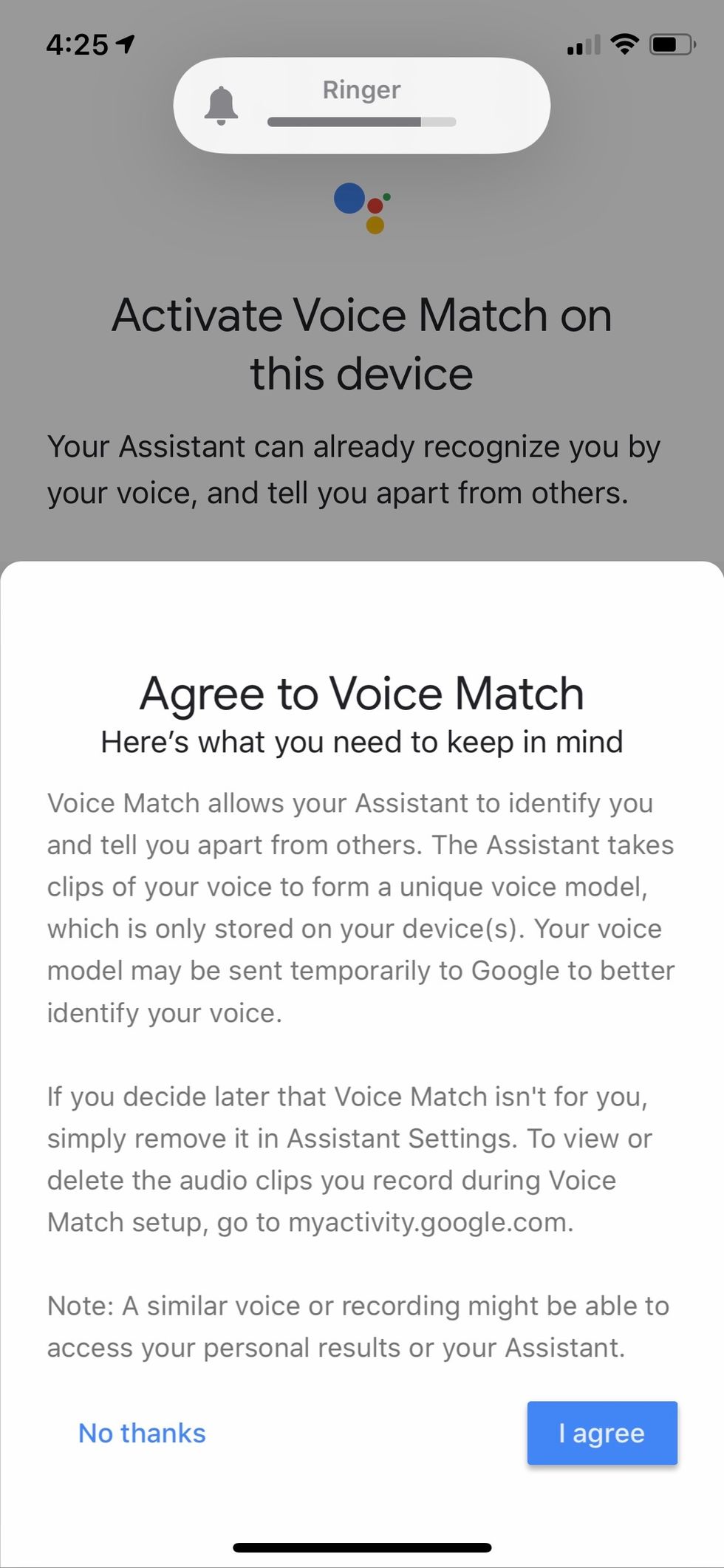Tap the Voice Match terms paragraph

(361, 907)
